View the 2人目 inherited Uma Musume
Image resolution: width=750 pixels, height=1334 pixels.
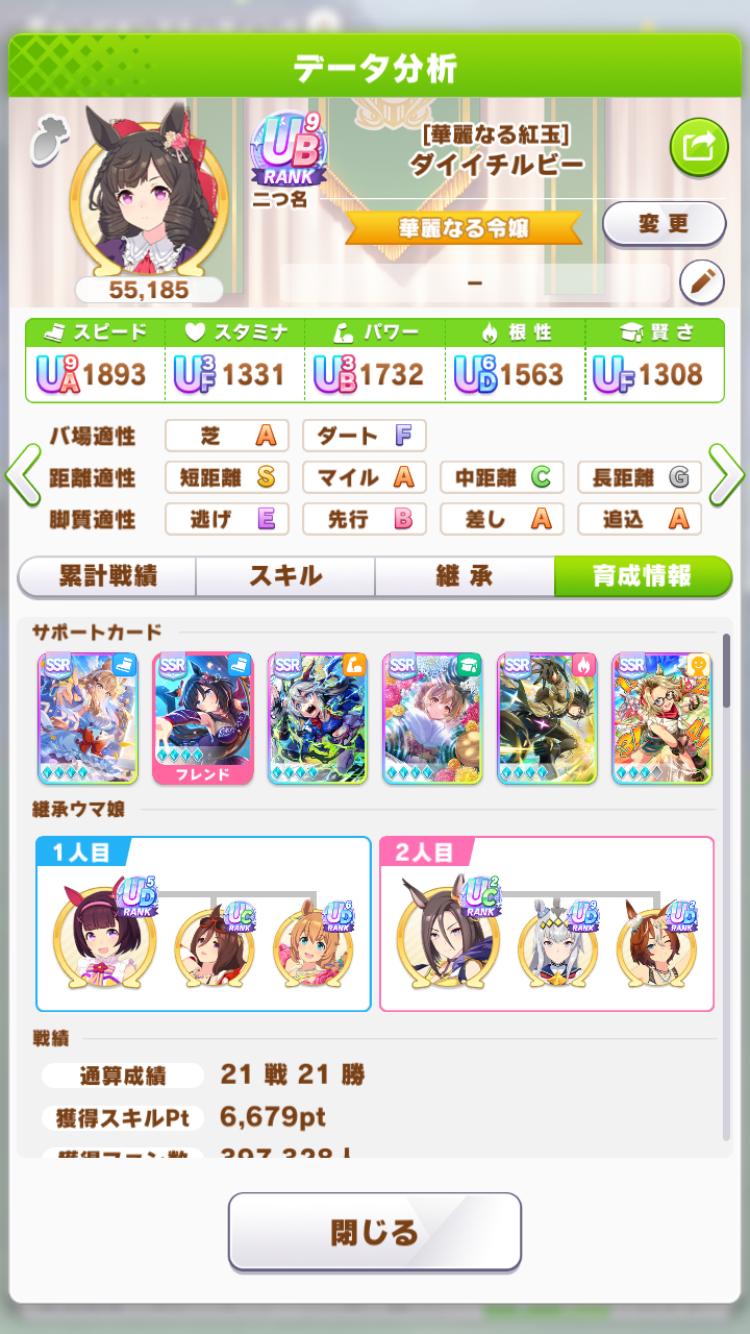pos(447,934)
